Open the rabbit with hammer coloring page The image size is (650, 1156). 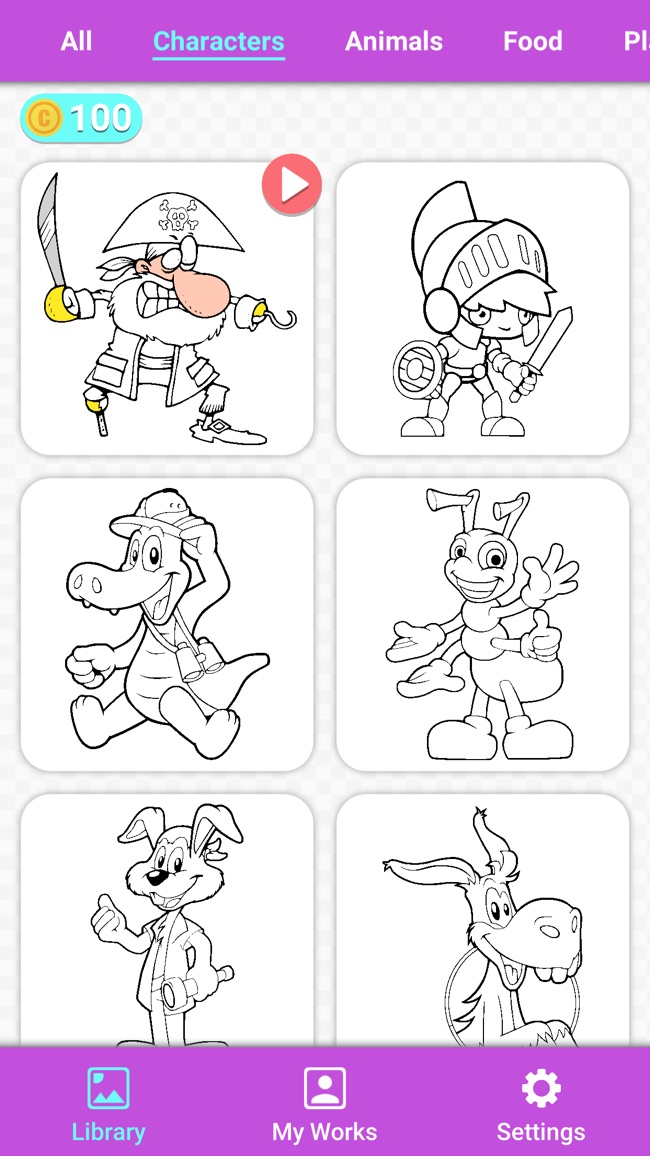pyautogui.click(x=167, y=920)
